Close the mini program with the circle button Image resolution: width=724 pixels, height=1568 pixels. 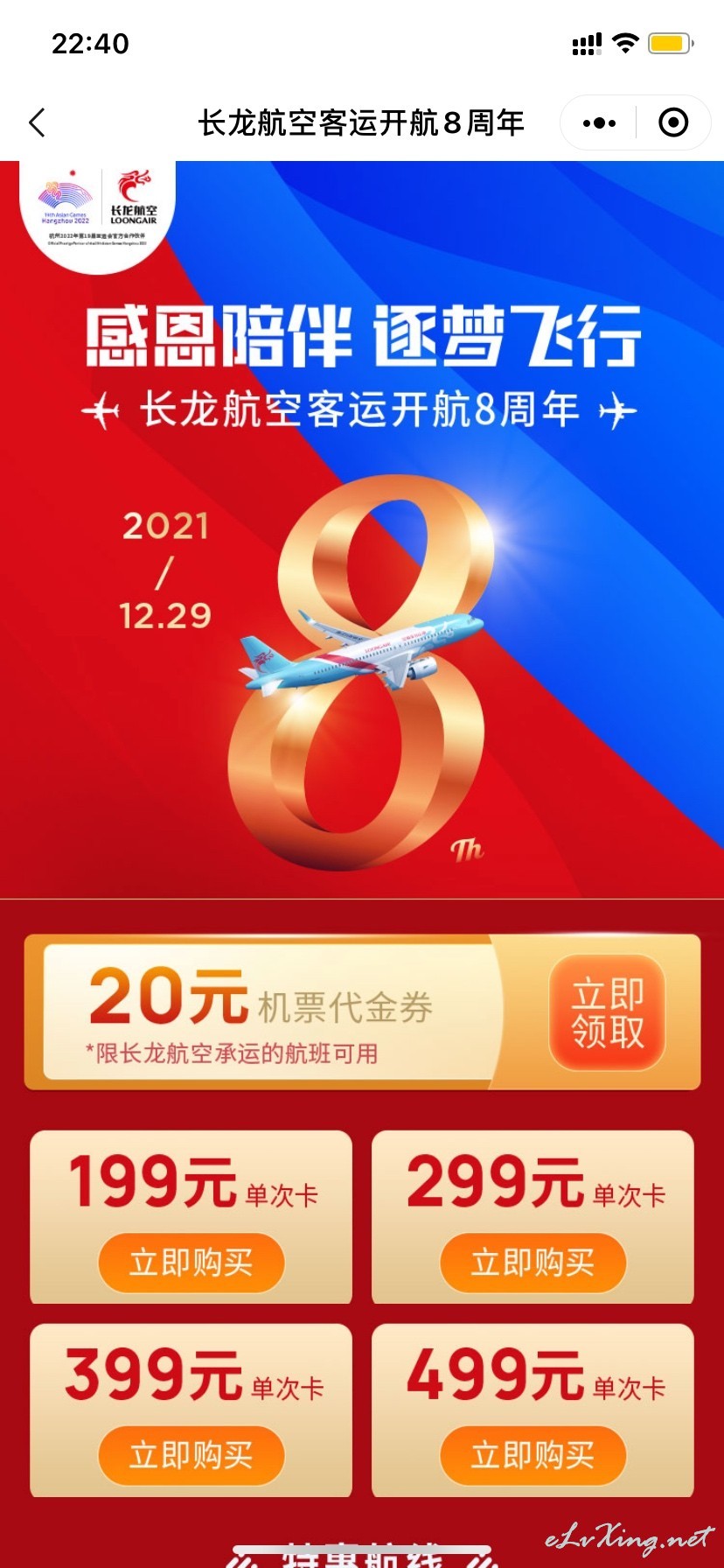672,122
